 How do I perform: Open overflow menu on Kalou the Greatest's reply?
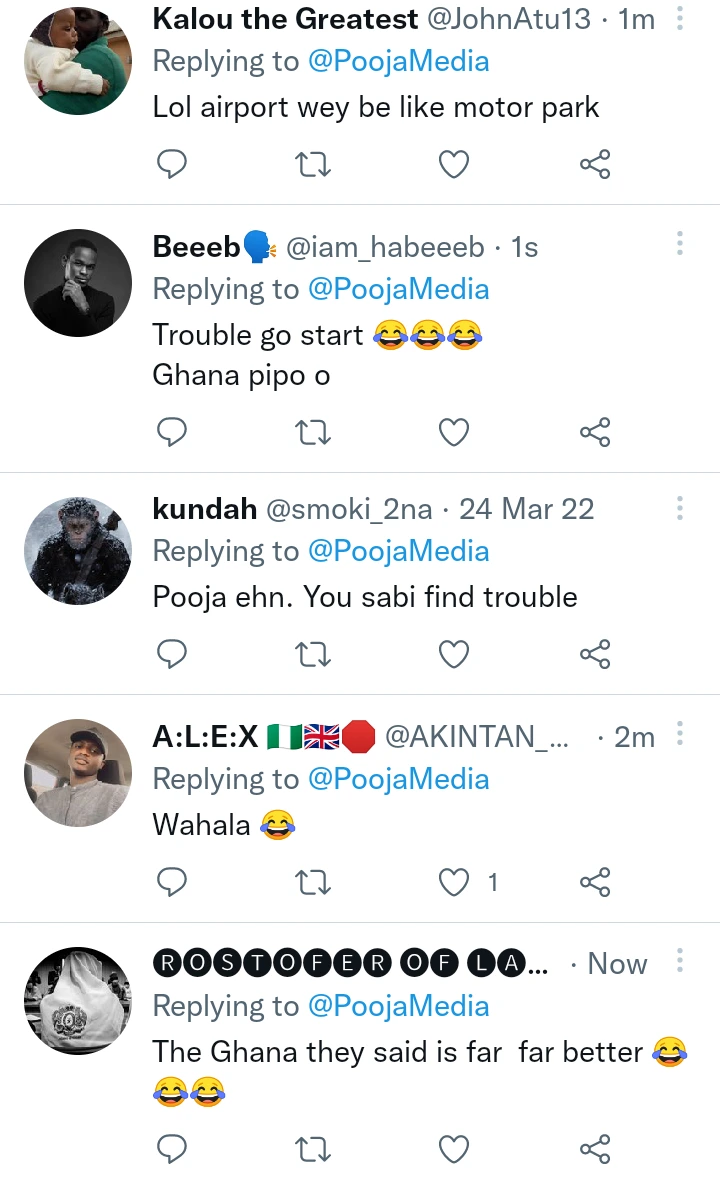click(680, 17)
